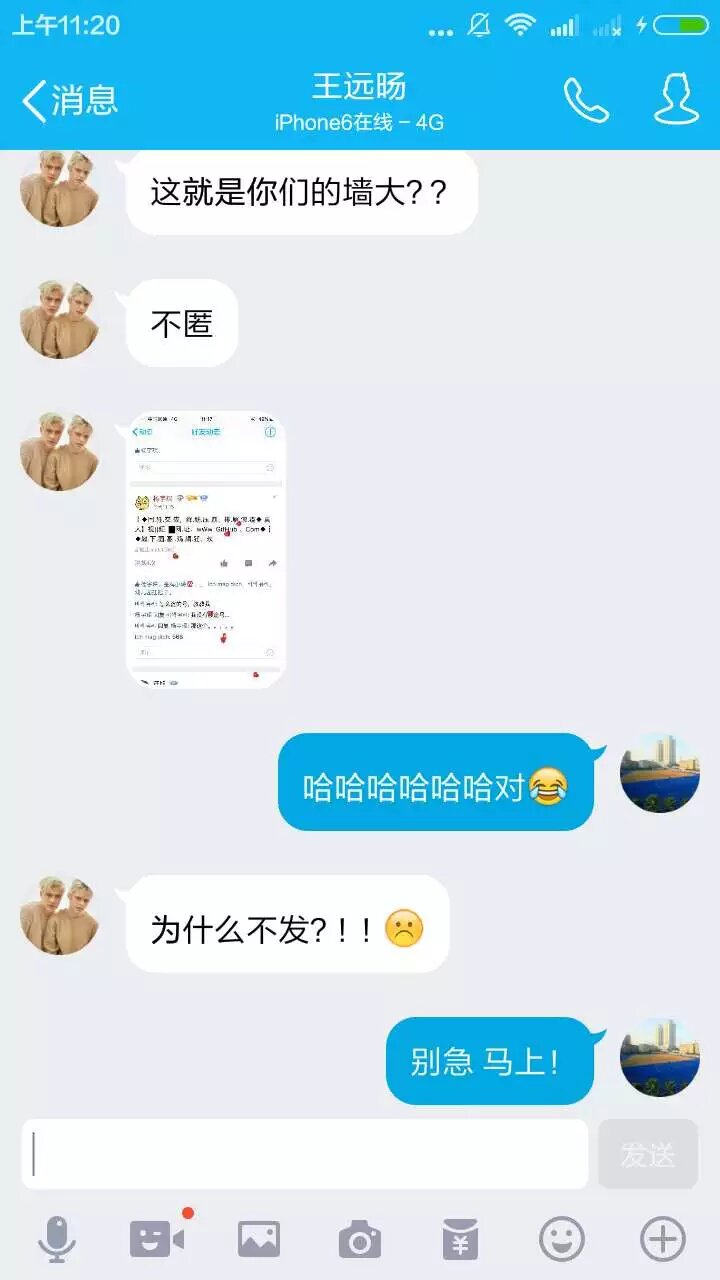The width and height of the screenshot is (720, 1280).
Task: Start a voice call with 王远旸
Action: coord(586,100)
